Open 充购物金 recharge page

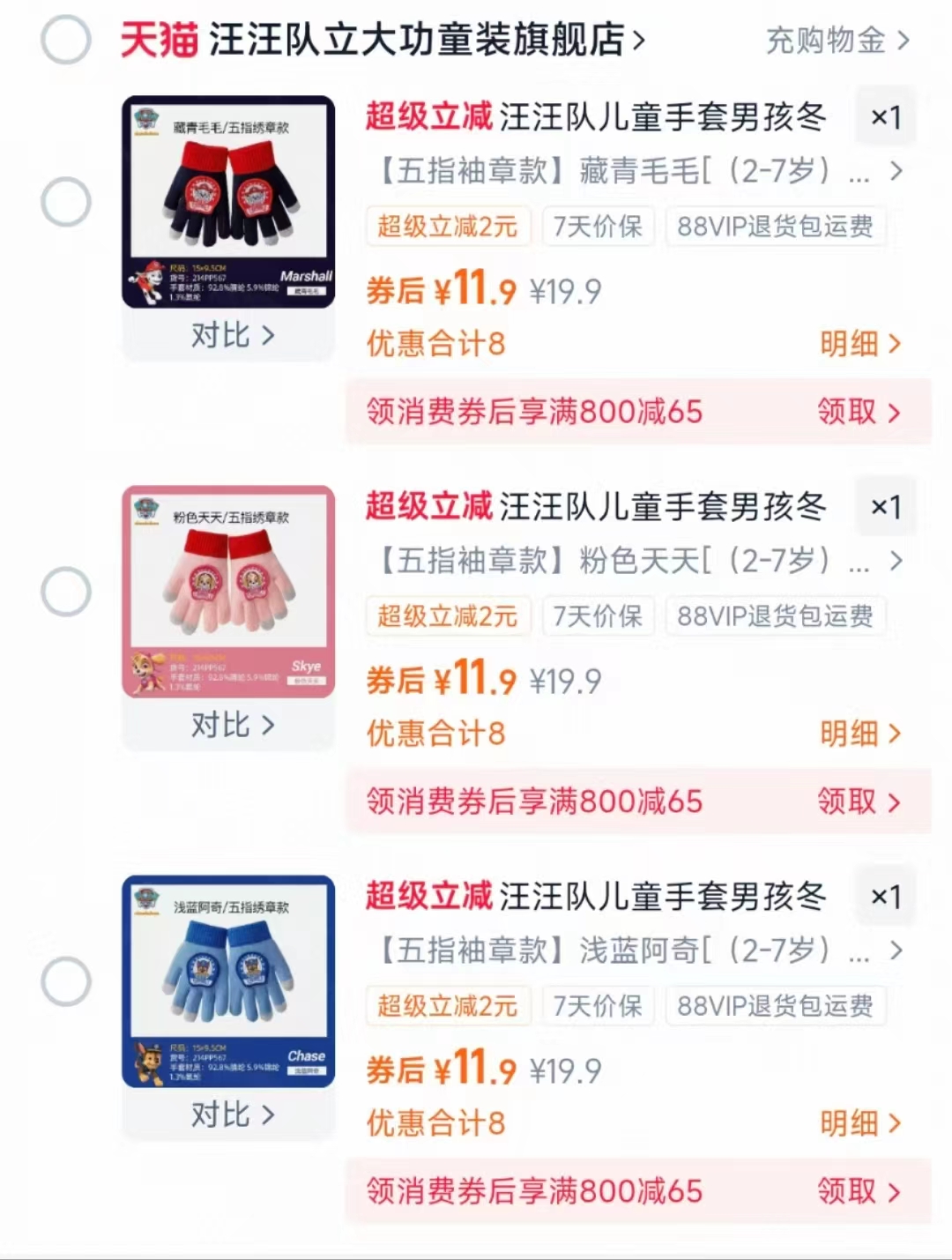pos(829,41)
